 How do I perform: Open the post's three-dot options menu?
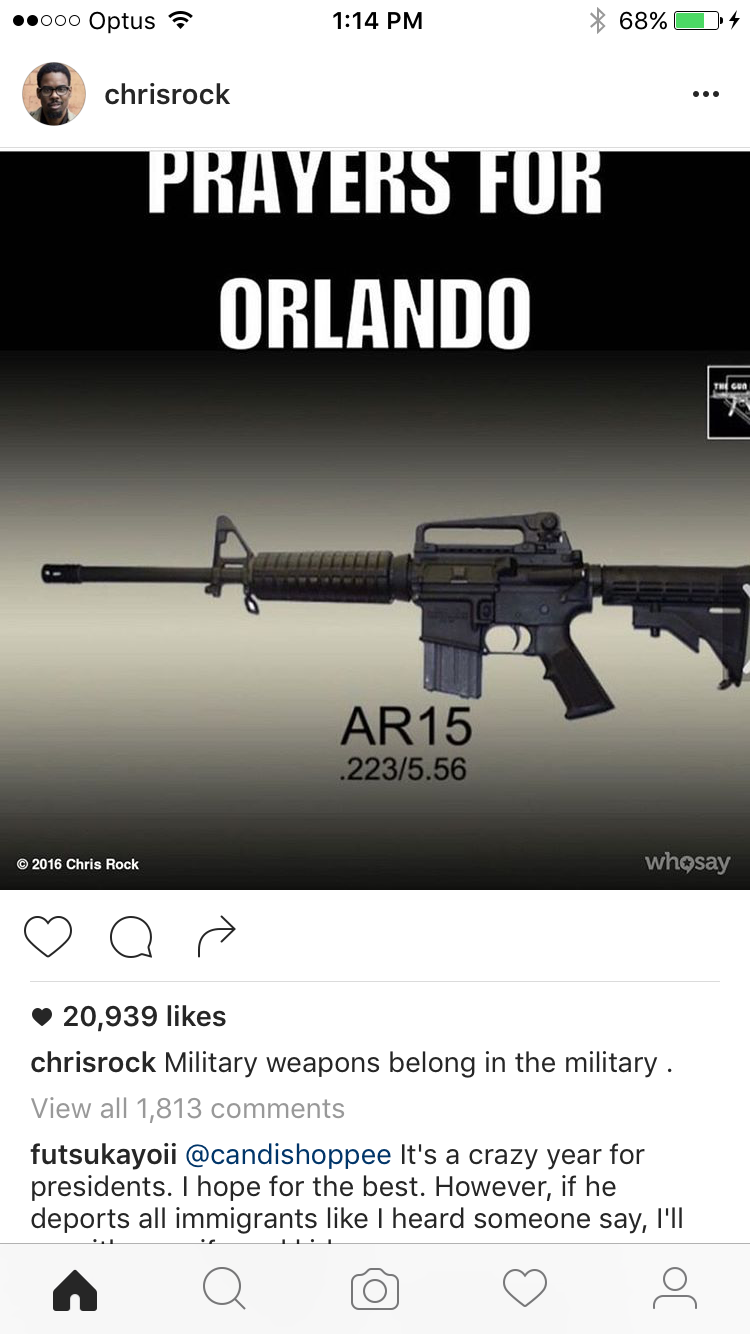[705, 94]
